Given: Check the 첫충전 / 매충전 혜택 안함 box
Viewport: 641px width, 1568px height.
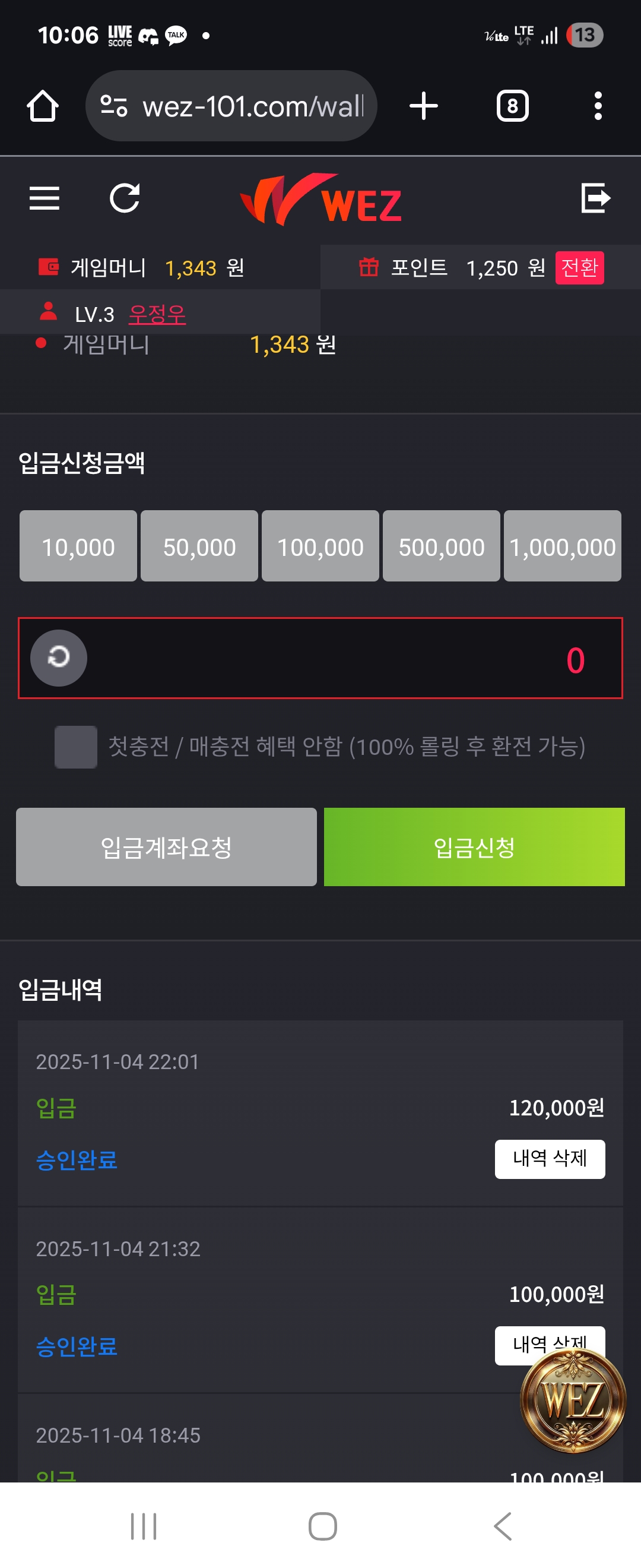Looking at the screenshot, I should 76,746.
